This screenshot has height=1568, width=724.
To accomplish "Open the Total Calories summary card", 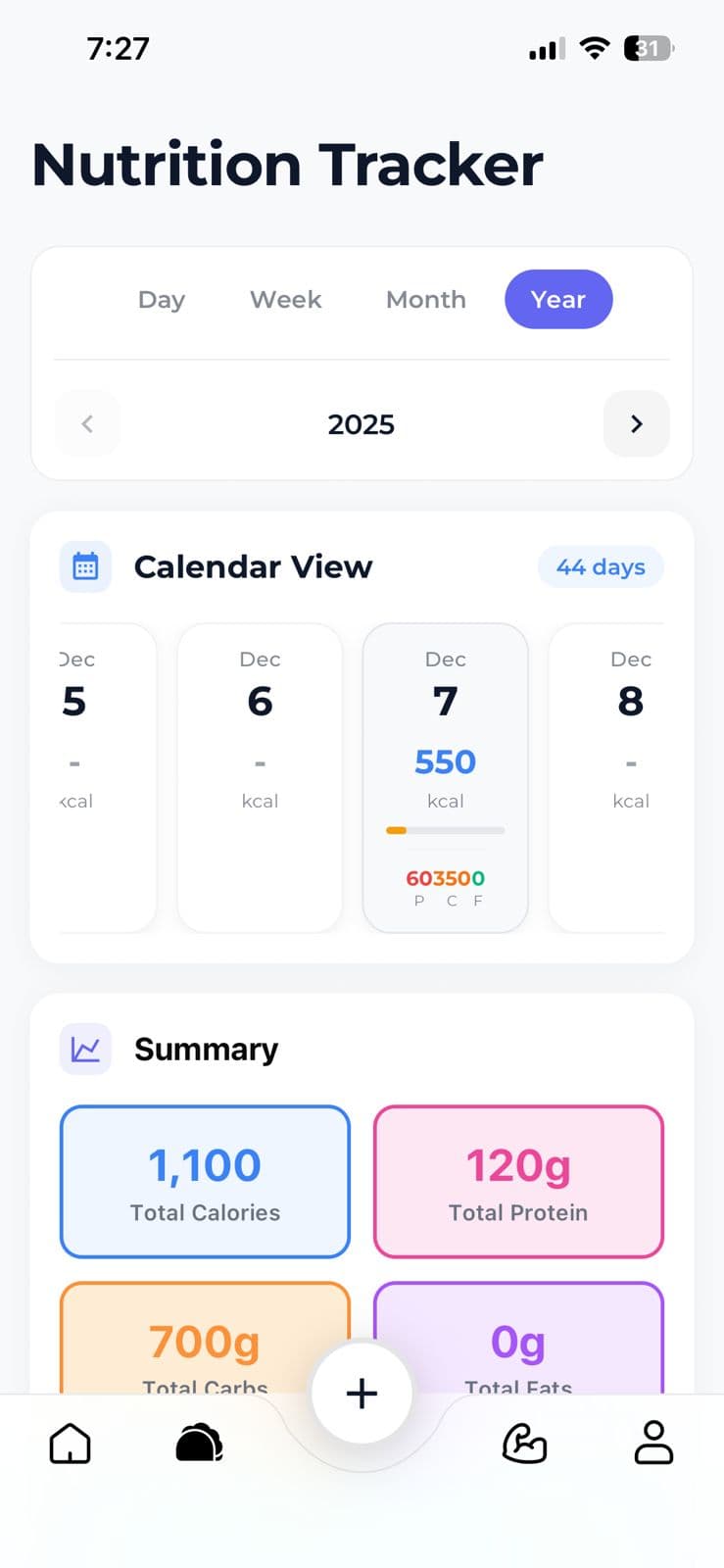I will [x=204, y=1181].
